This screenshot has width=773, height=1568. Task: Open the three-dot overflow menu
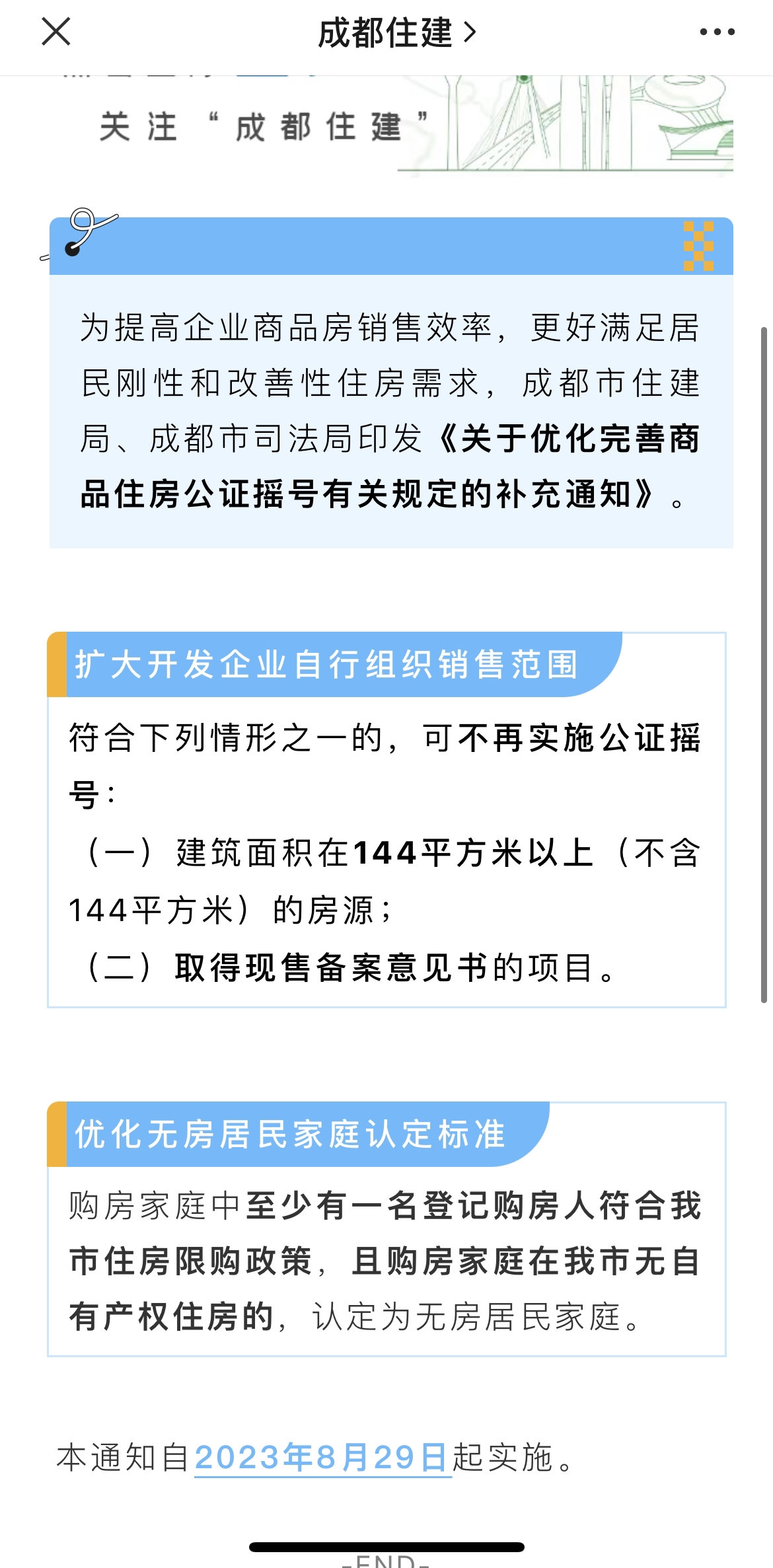(717, 32)
